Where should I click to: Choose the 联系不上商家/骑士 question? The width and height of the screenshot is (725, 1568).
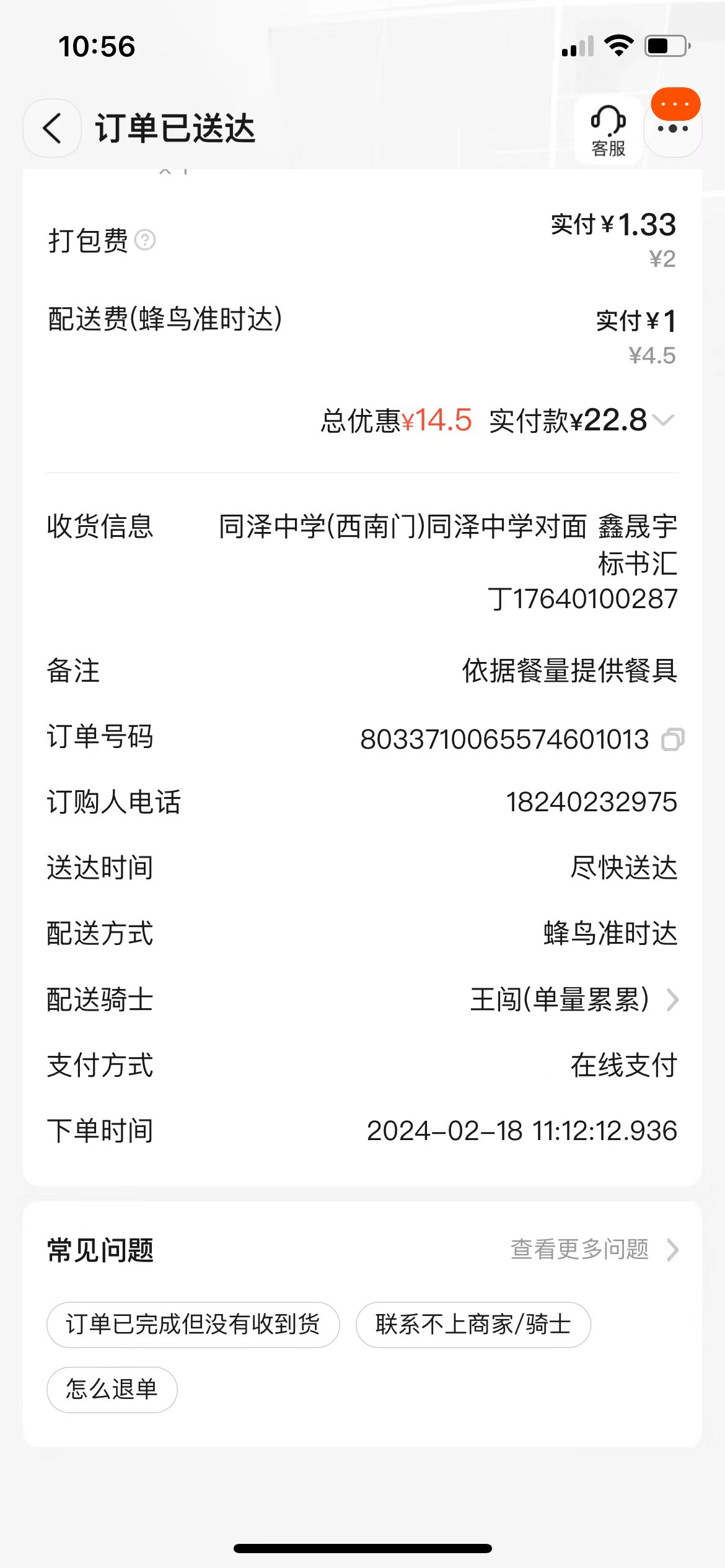(x=473, y=1325)
